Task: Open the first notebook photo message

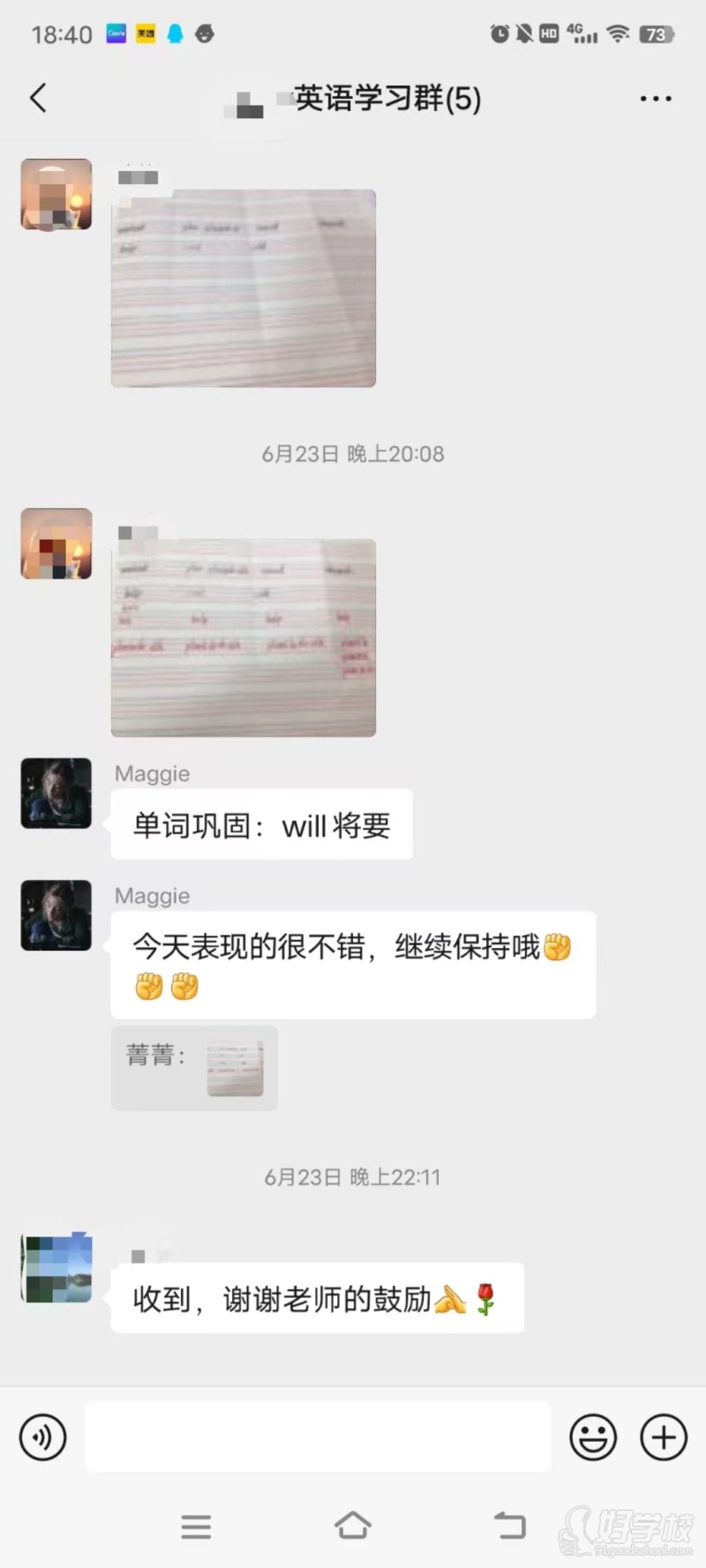Action: (x=244, y=288)
